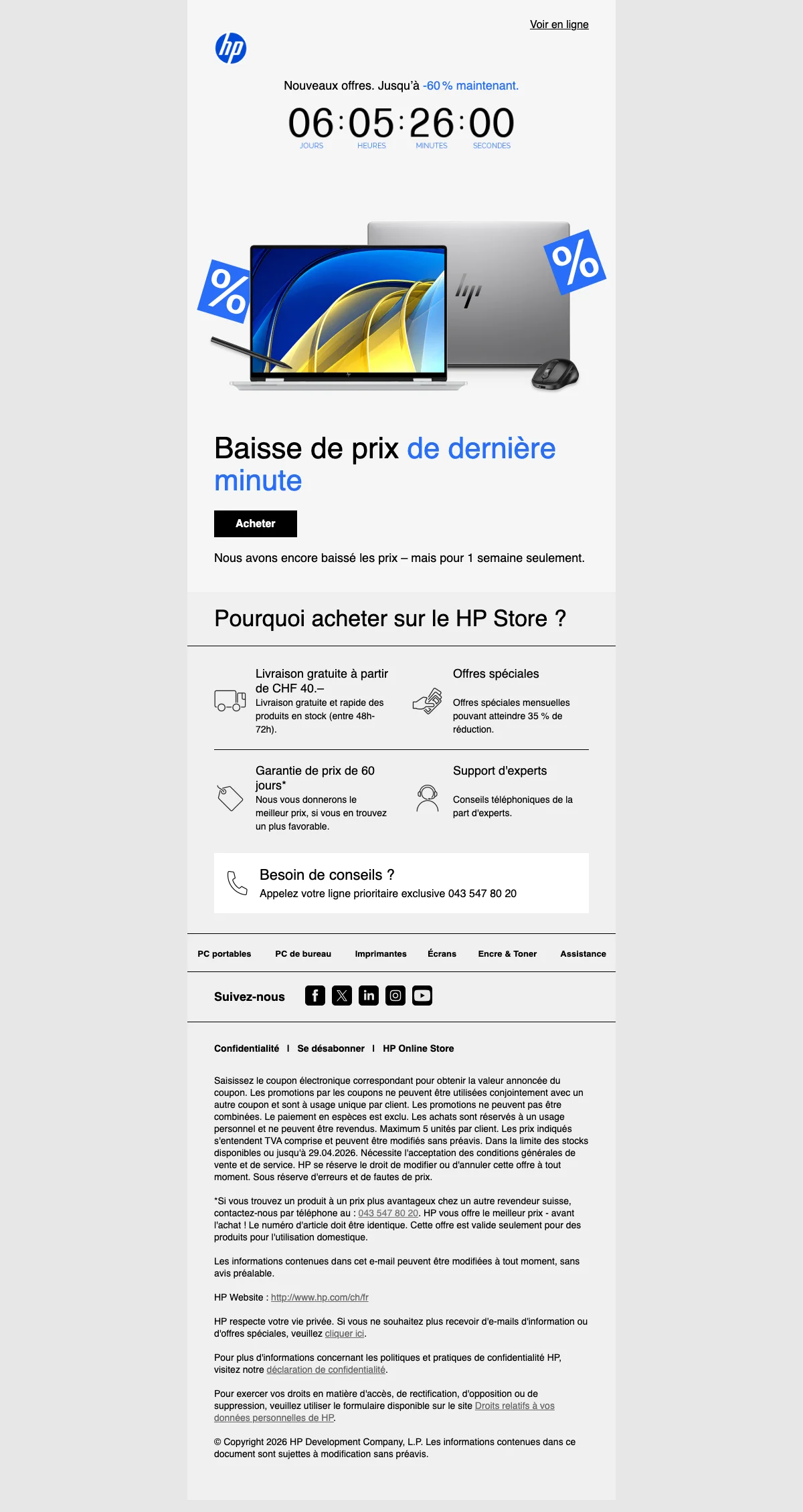
Task: Open the déclaration de confidentialité link
Action: (326, 1369)
